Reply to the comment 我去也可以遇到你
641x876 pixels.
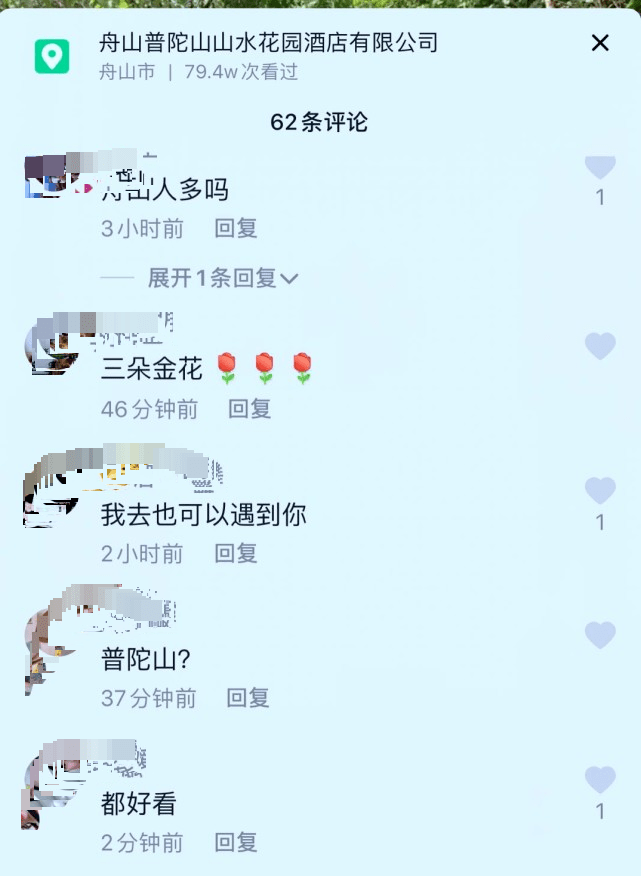[236, 553]
